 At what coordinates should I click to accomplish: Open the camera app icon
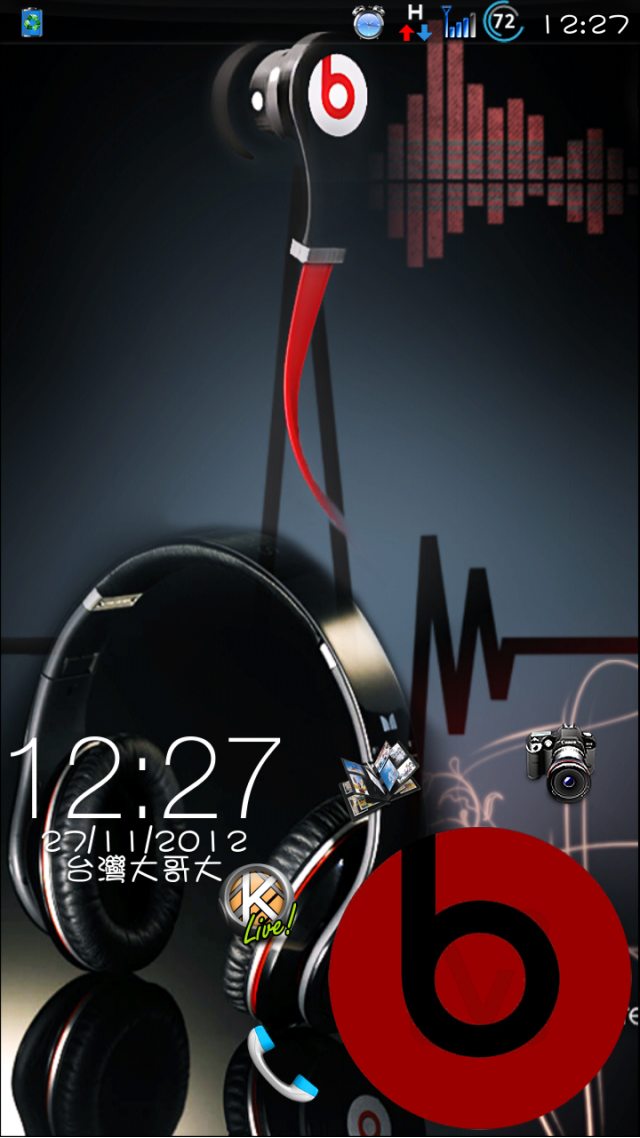click(561, 761)
